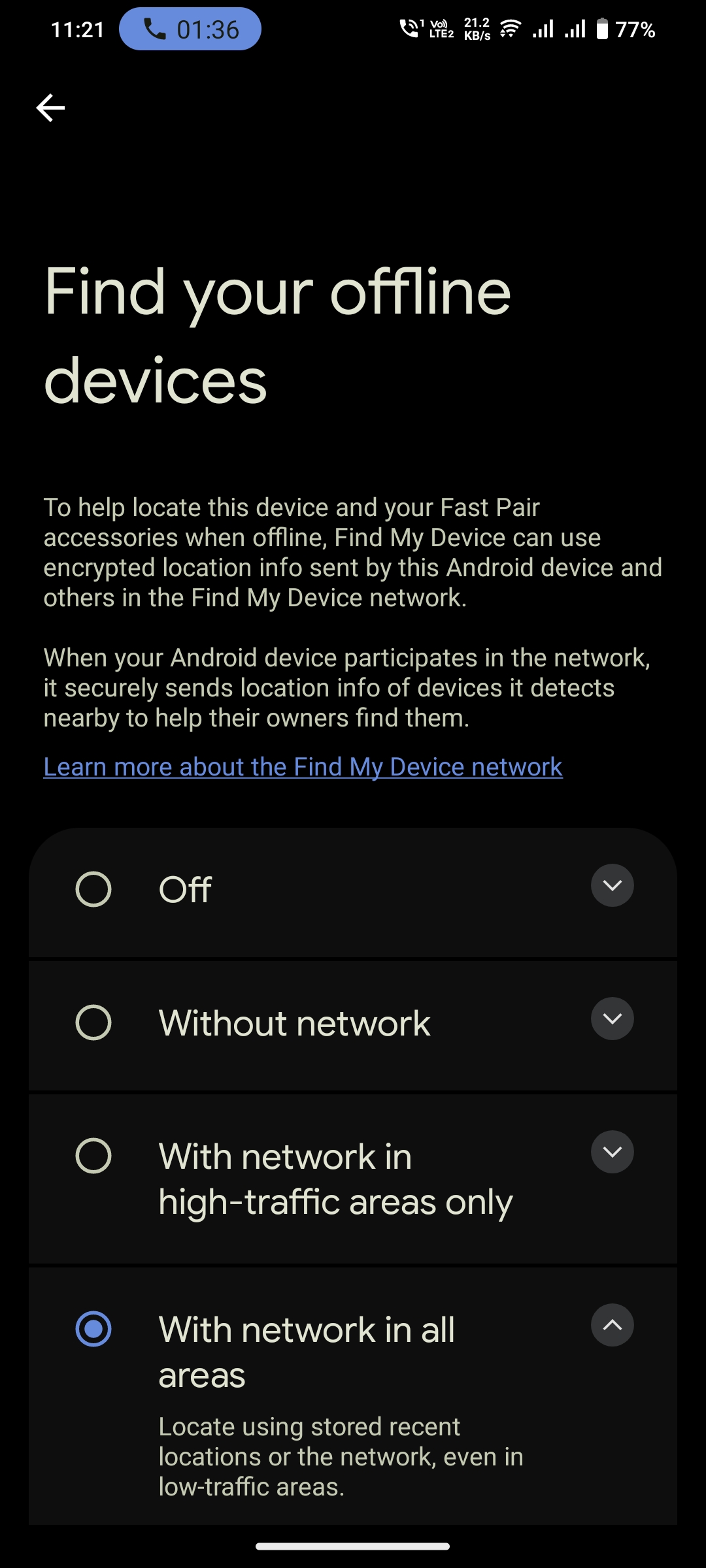Collapse the all areas option description
The image size is (706, 1568).
click(612, 1326)
